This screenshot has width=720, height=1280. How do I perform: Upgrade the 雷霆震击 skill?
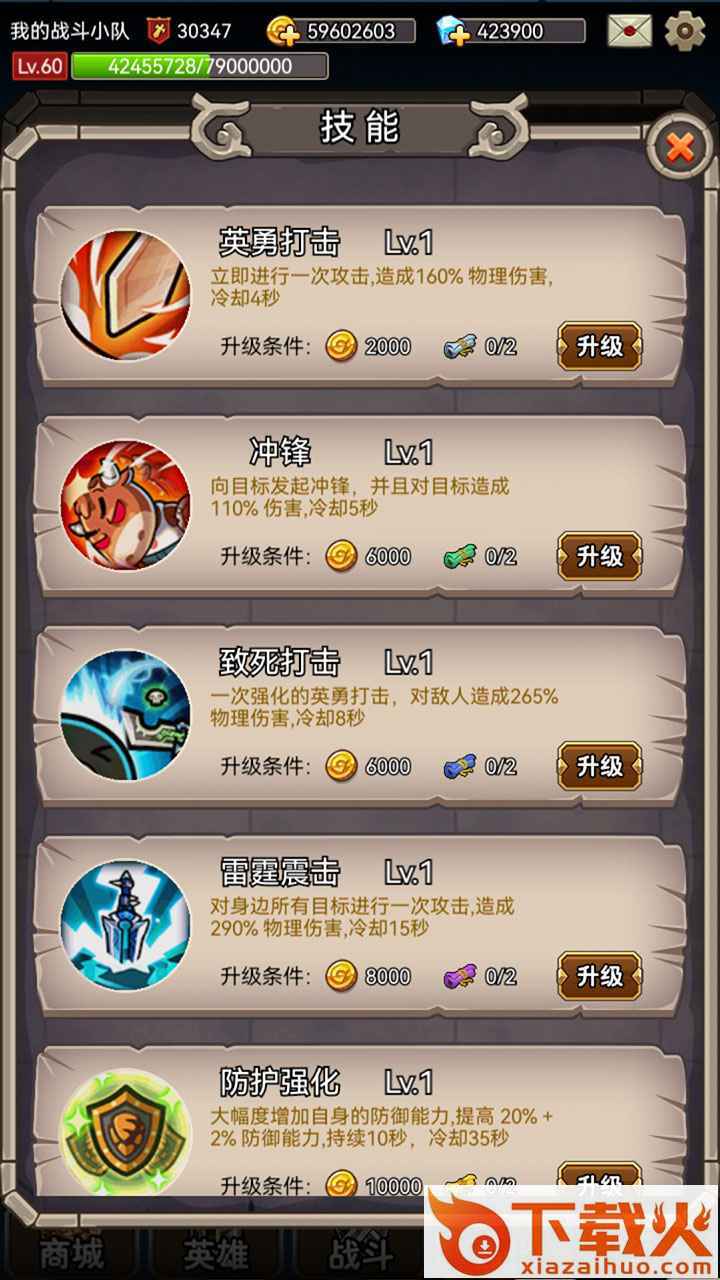pyautogui.click(x=600, y=976)
